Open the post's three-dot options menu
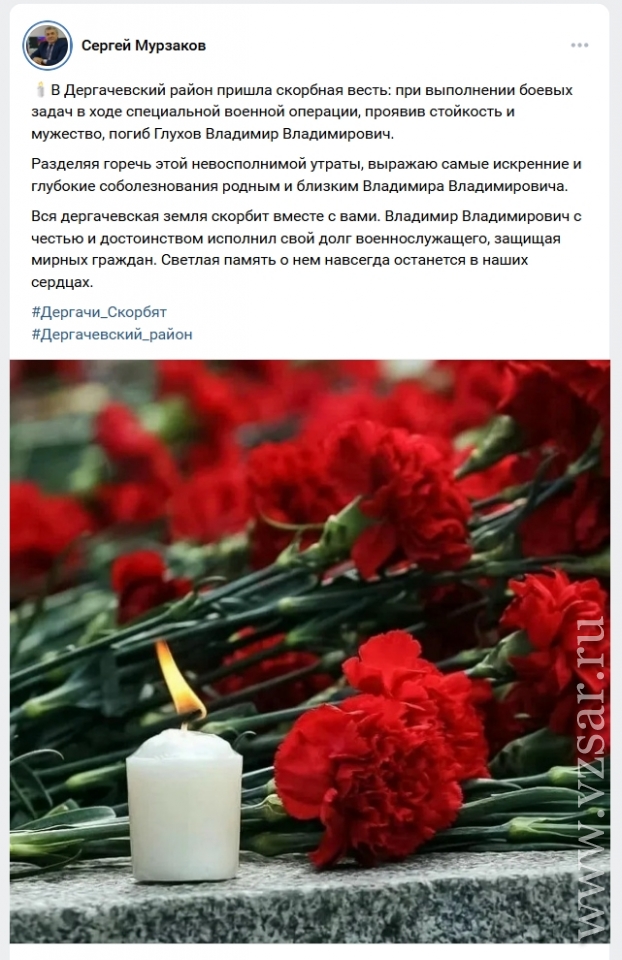 pos(579,46)
